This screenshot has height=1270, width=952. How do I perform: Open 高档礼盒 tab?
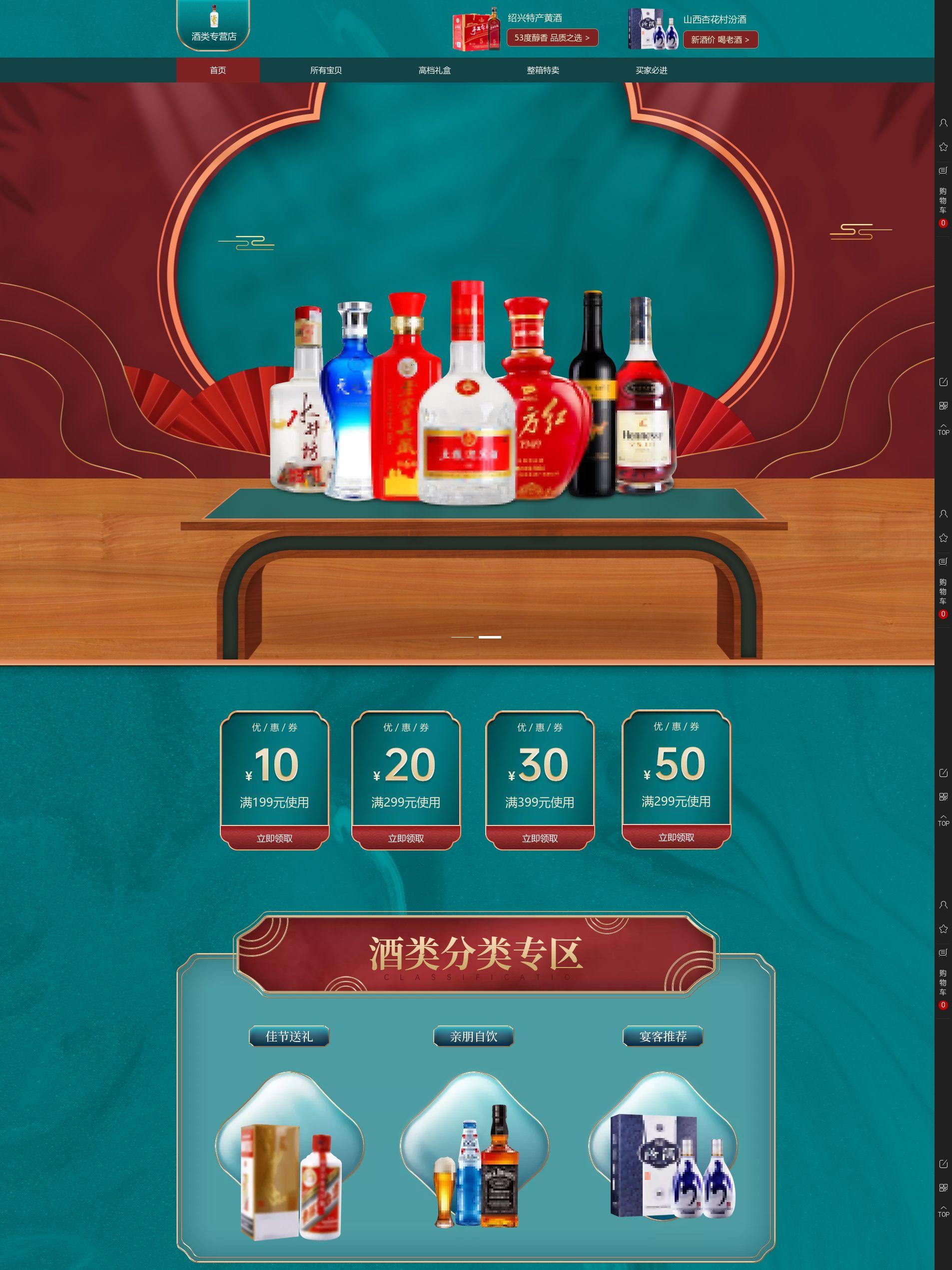434,70
